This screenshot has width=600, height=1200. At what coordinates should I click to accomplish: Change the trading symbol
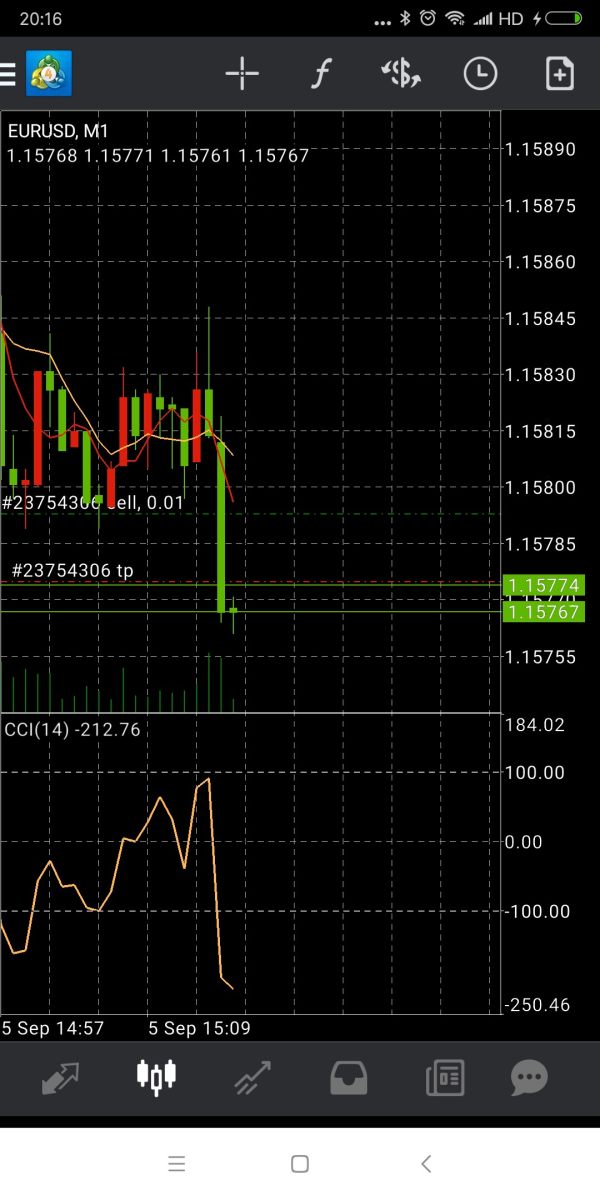click(401, 74)
